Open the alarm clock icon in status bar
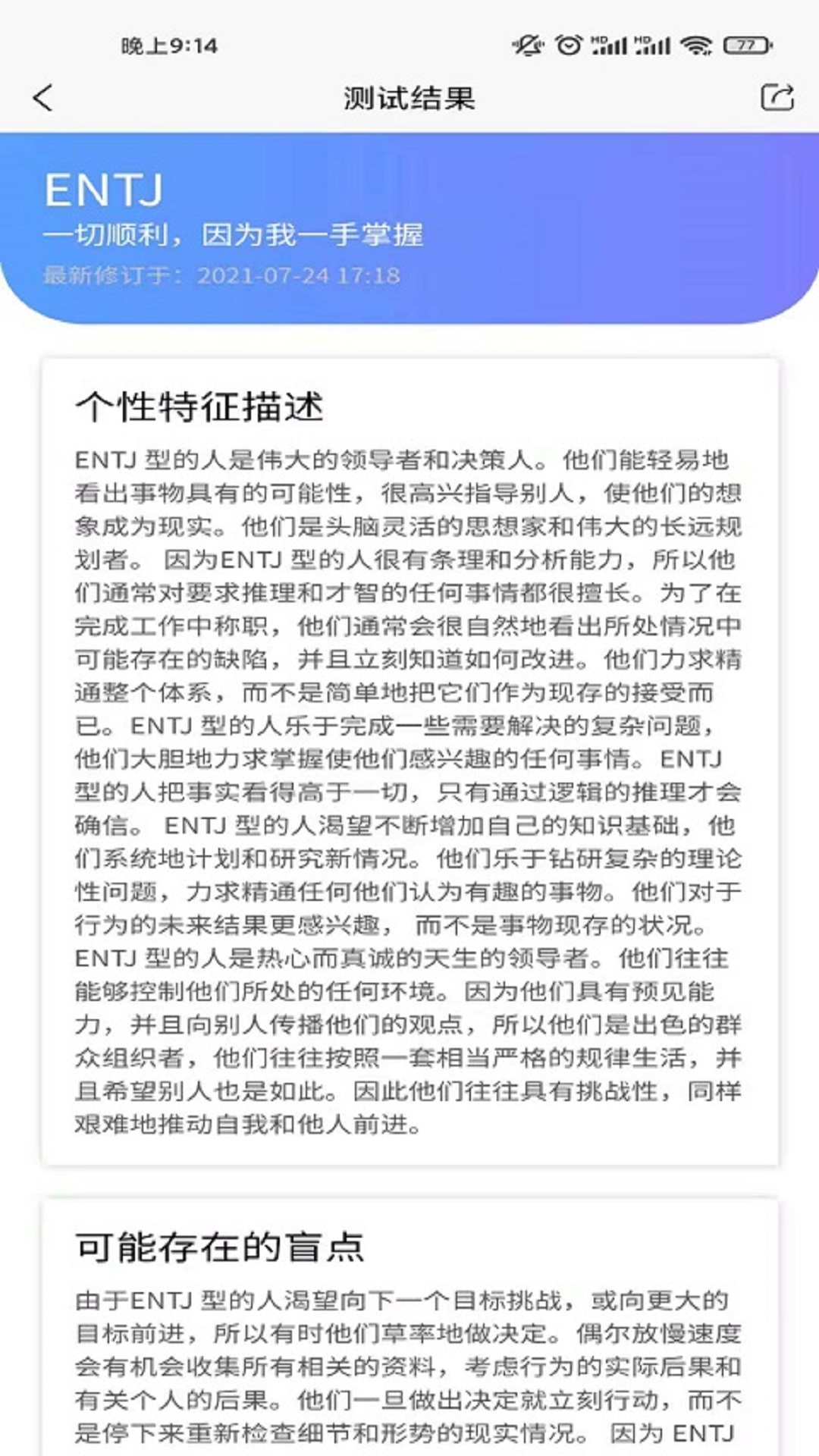819x1456 pixels. pyautogui.click(x=568, y=45)
